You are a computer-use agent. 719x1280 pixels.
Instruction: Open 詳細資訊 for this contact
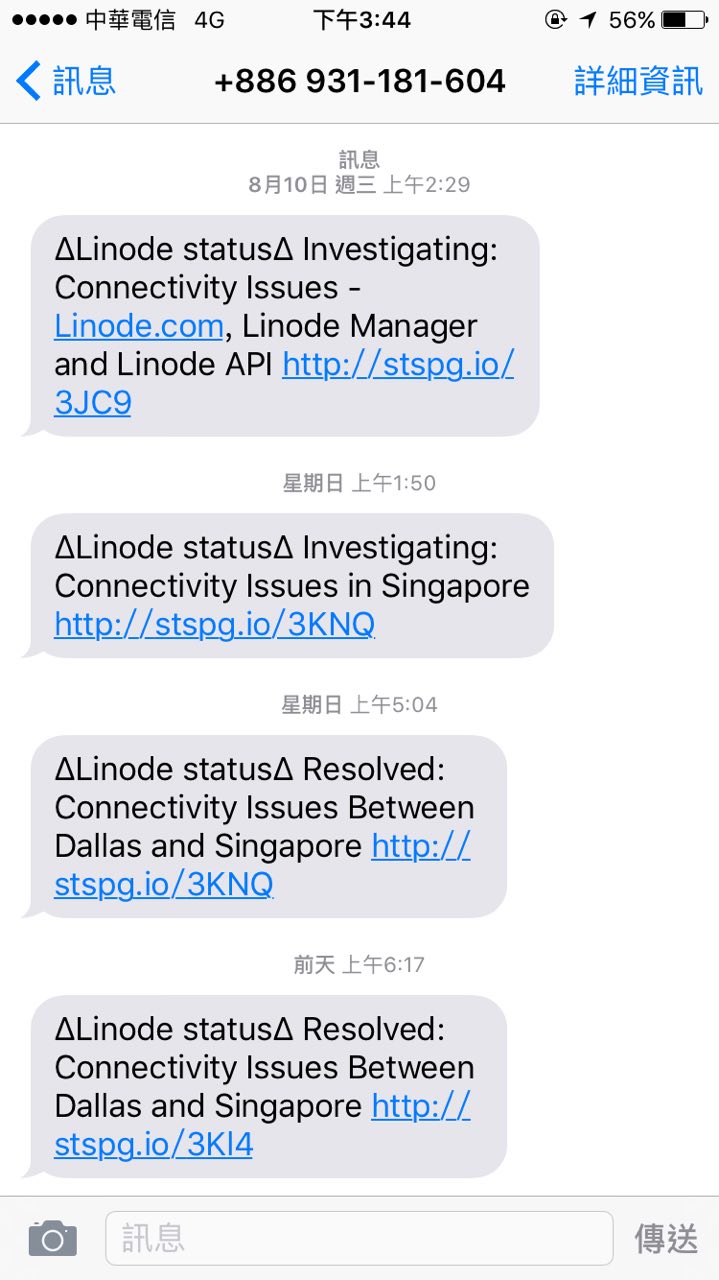638,81
